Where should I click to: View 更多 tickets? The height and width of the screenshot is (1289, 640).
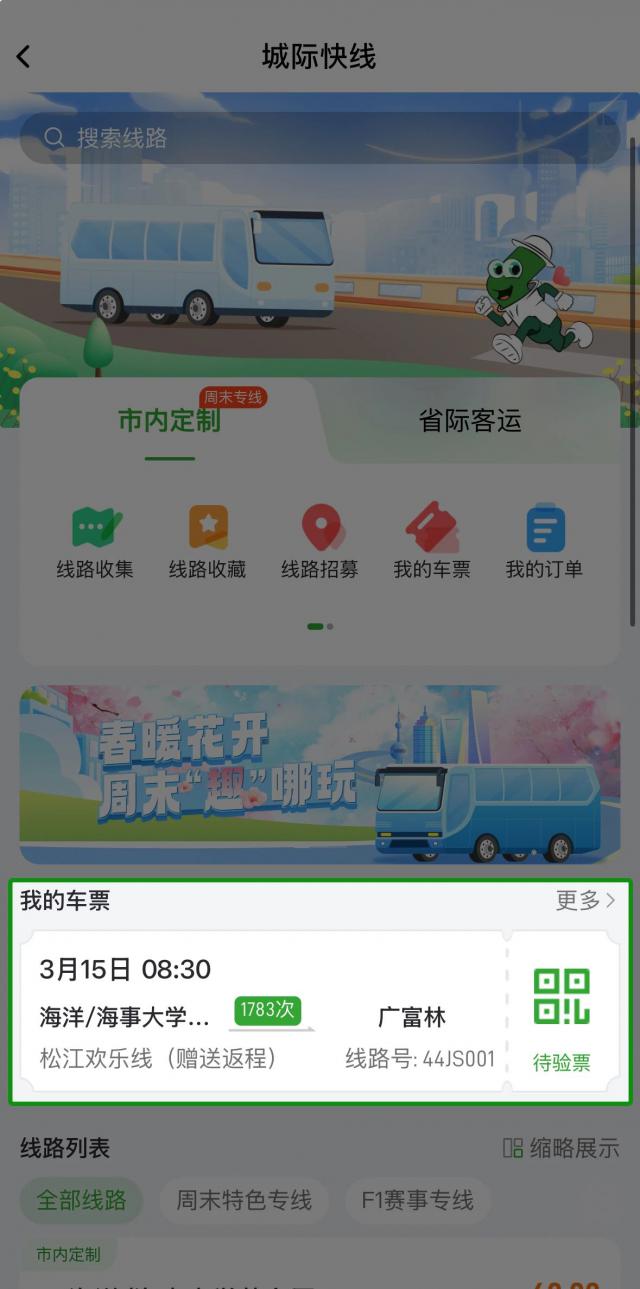pos(585,901)
